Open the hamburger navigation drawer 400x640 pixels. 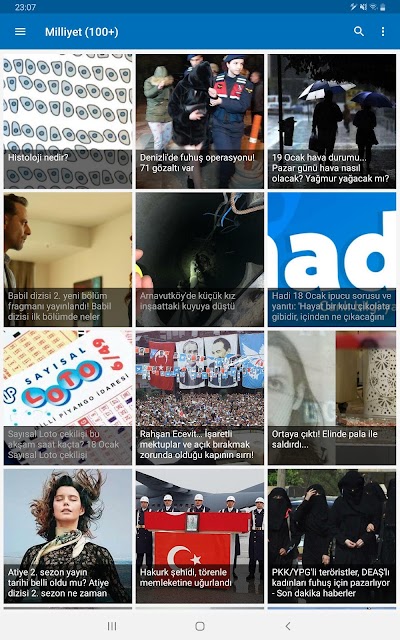pyautogui.click(x=20, y=31)
